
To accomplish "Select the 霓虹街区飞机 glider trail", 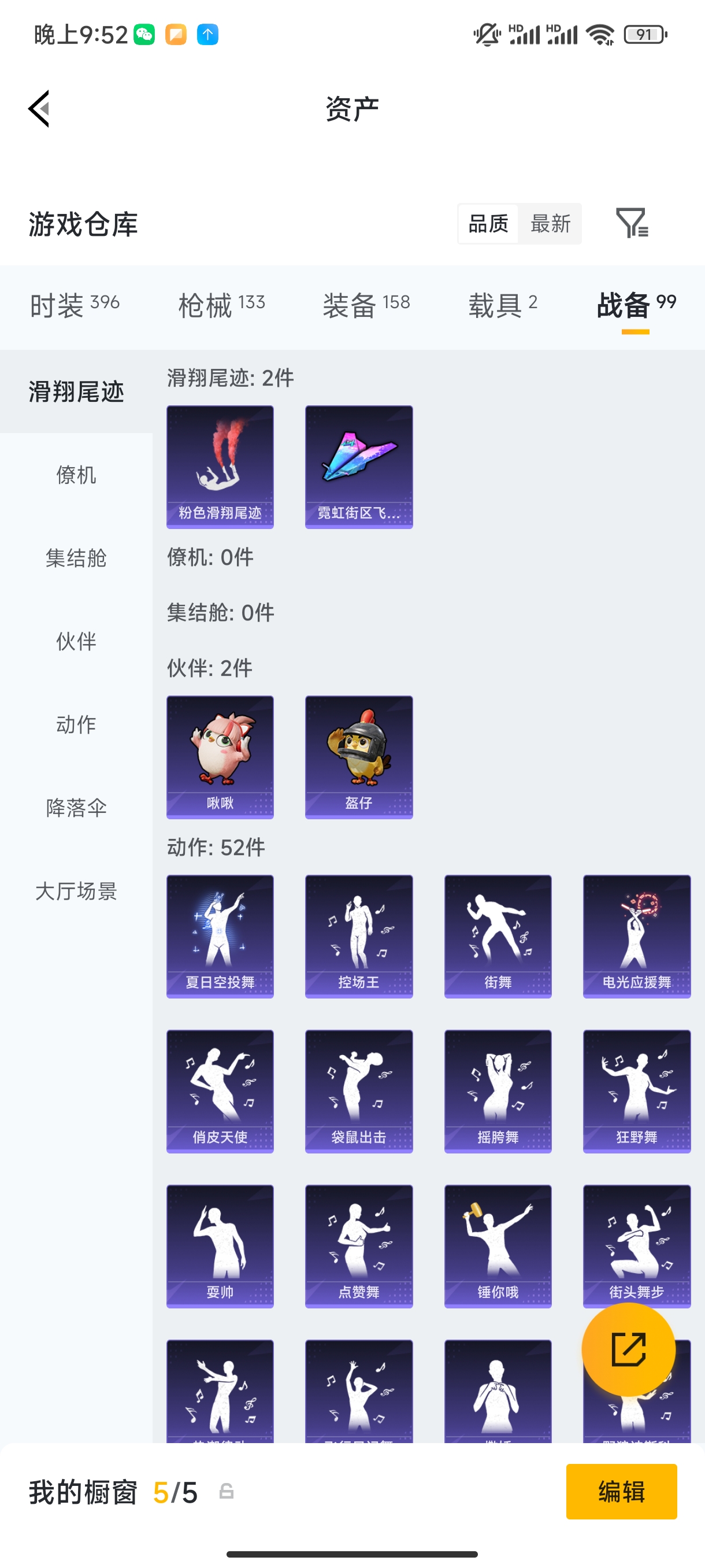I will 359,465.
